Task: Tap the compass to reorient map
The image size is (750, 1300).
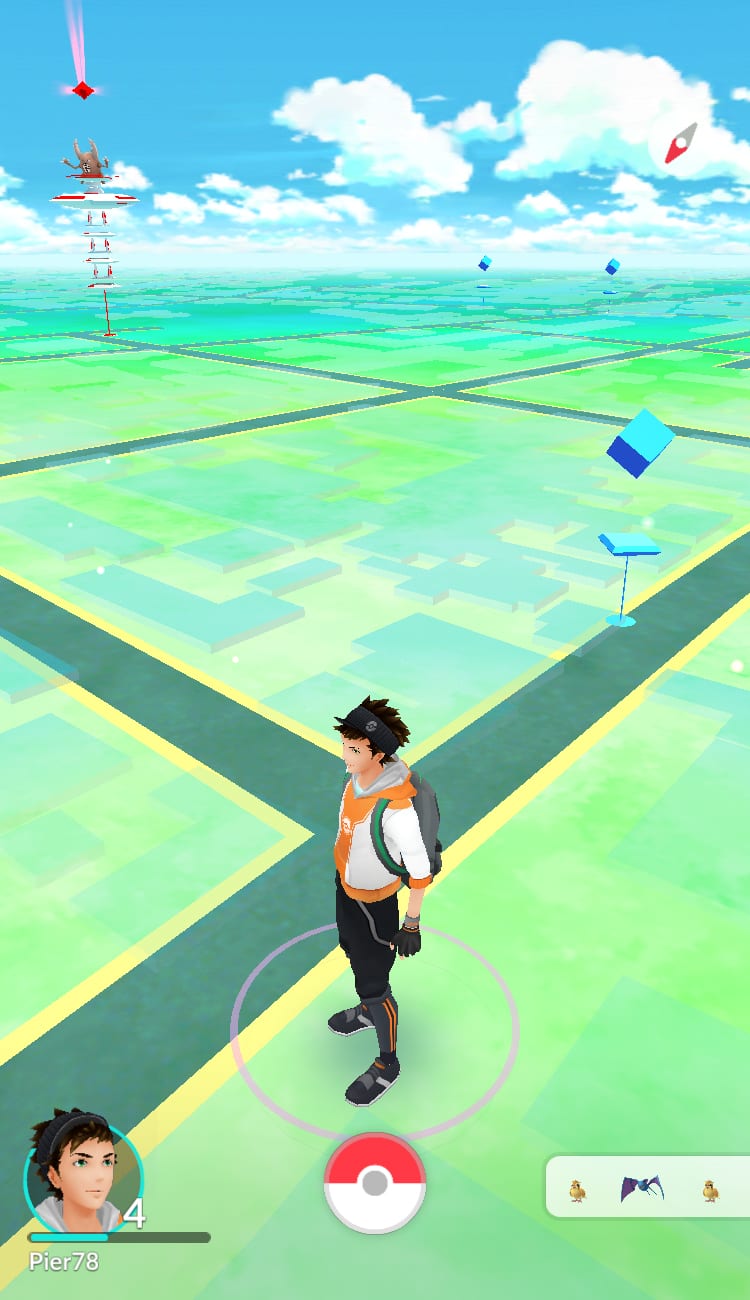Action: [682, 147]
